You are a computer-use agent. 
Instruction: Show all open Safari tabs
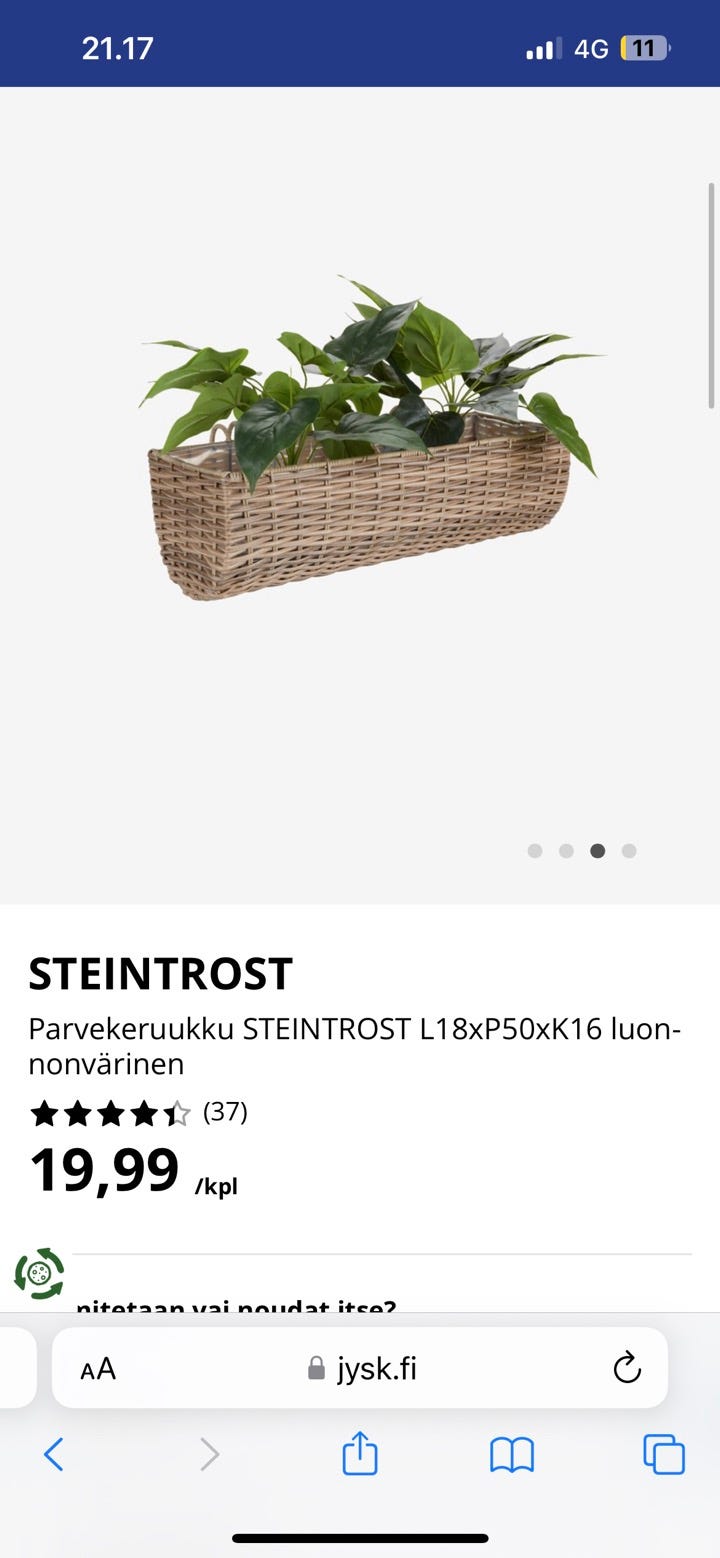click(664, 1454)
